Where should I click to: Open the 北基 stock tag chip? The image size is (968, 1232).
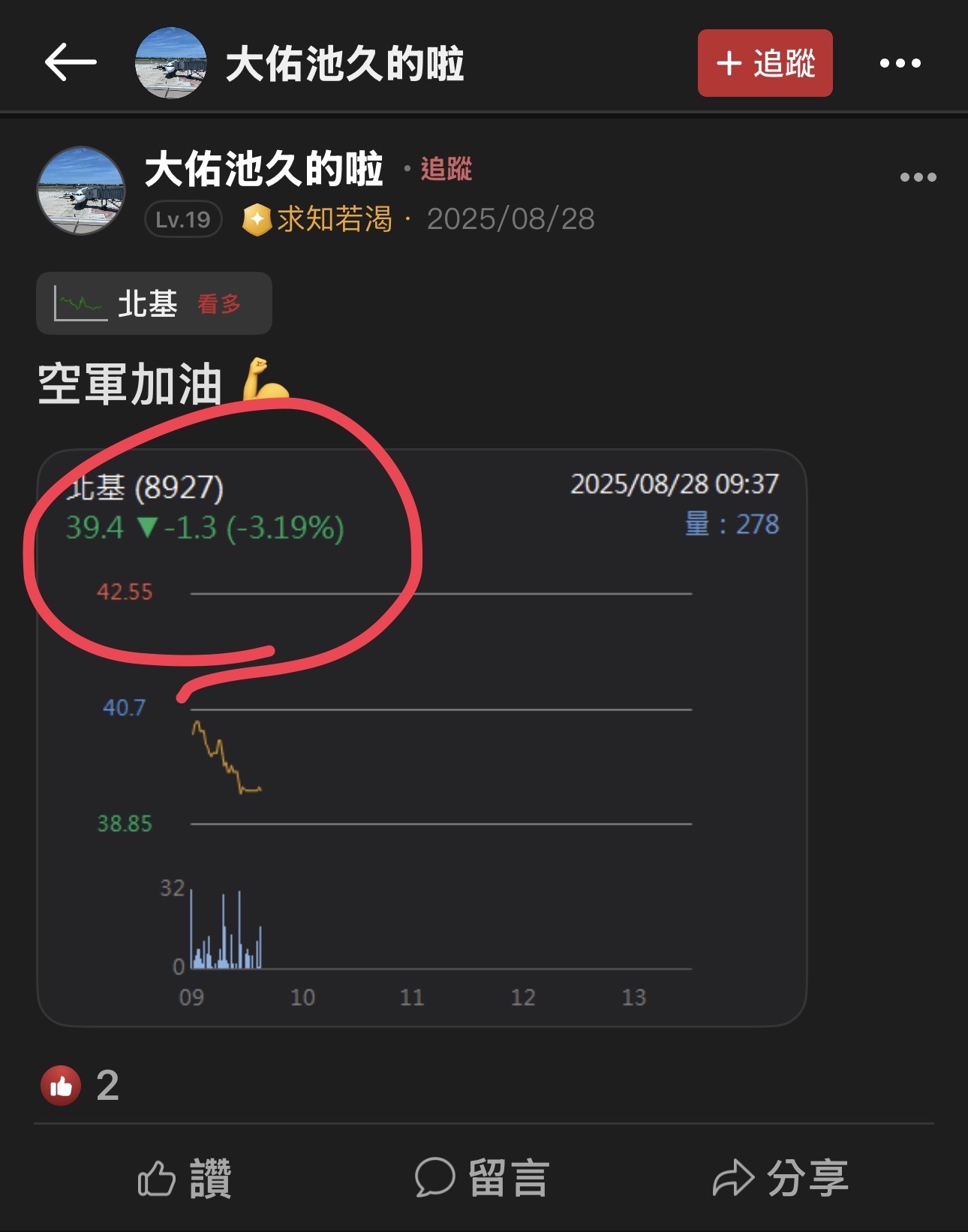click(154, 303)
